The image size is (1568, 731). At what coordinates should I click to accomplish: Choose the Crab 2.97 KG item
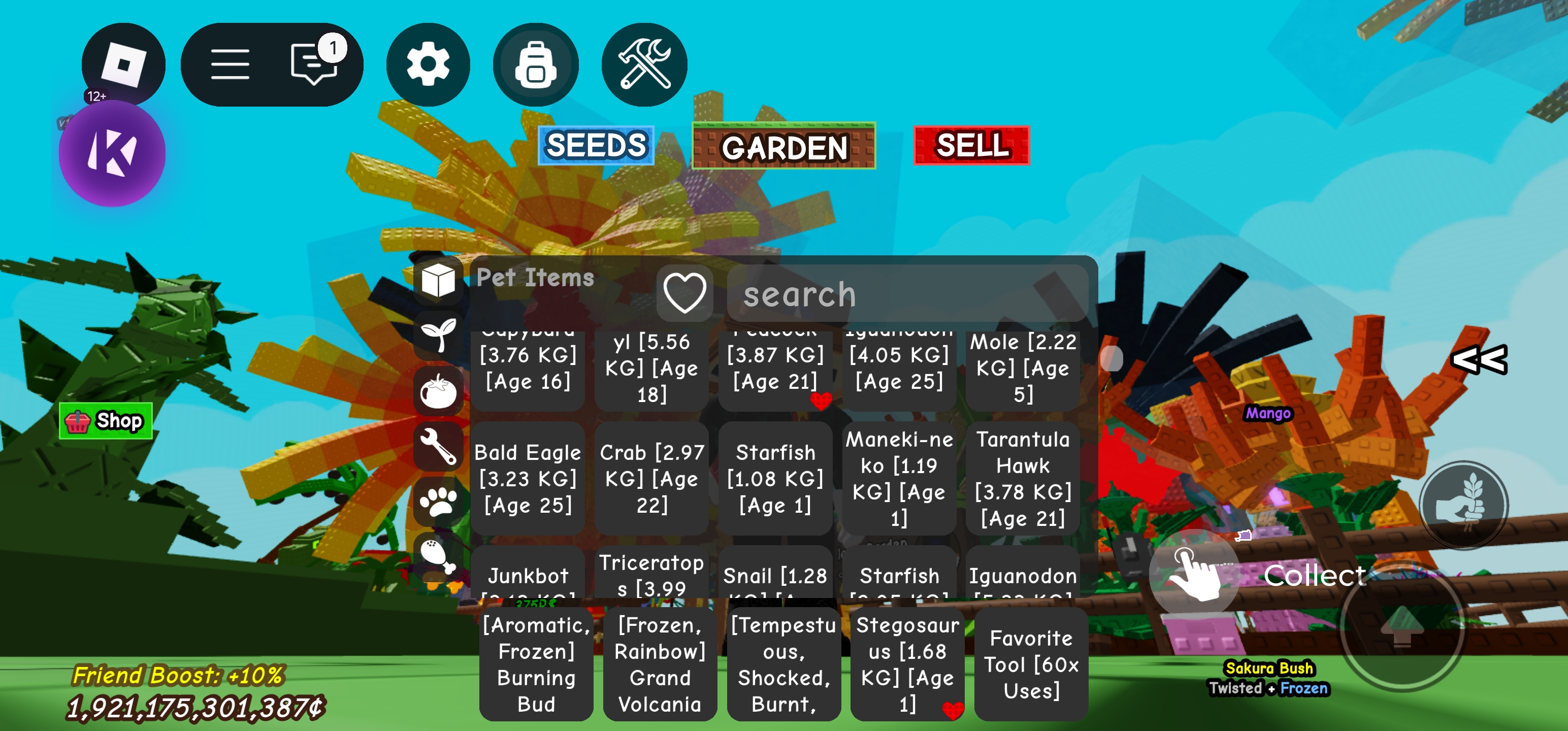click(651, 478)
